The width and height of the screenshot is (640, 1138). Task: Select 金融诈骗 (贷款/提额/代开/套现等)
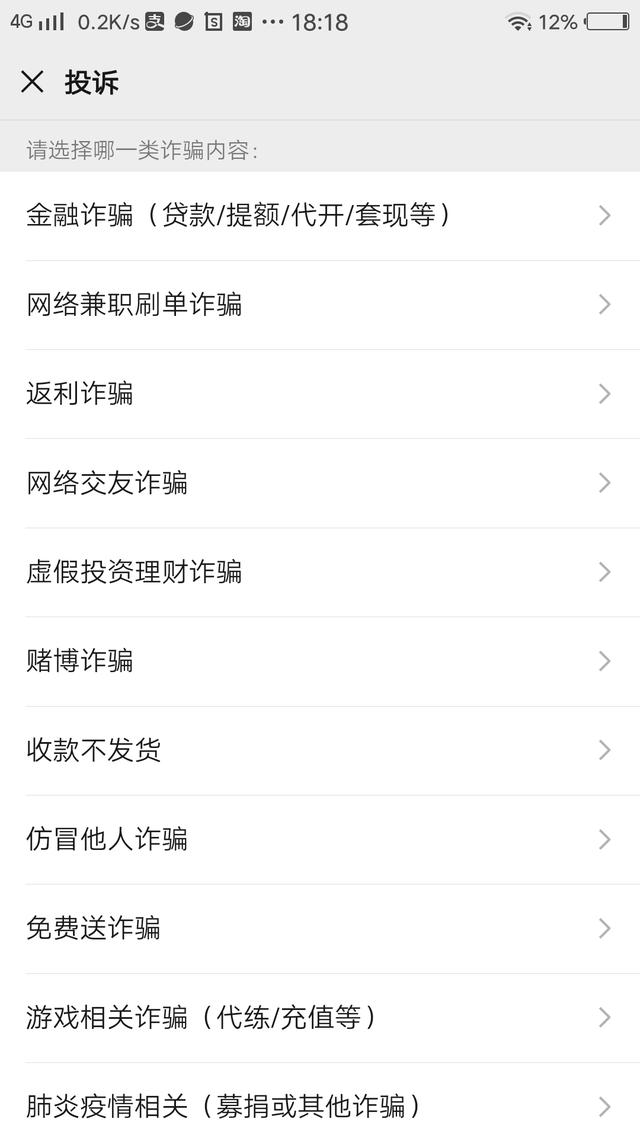(320, 216)
